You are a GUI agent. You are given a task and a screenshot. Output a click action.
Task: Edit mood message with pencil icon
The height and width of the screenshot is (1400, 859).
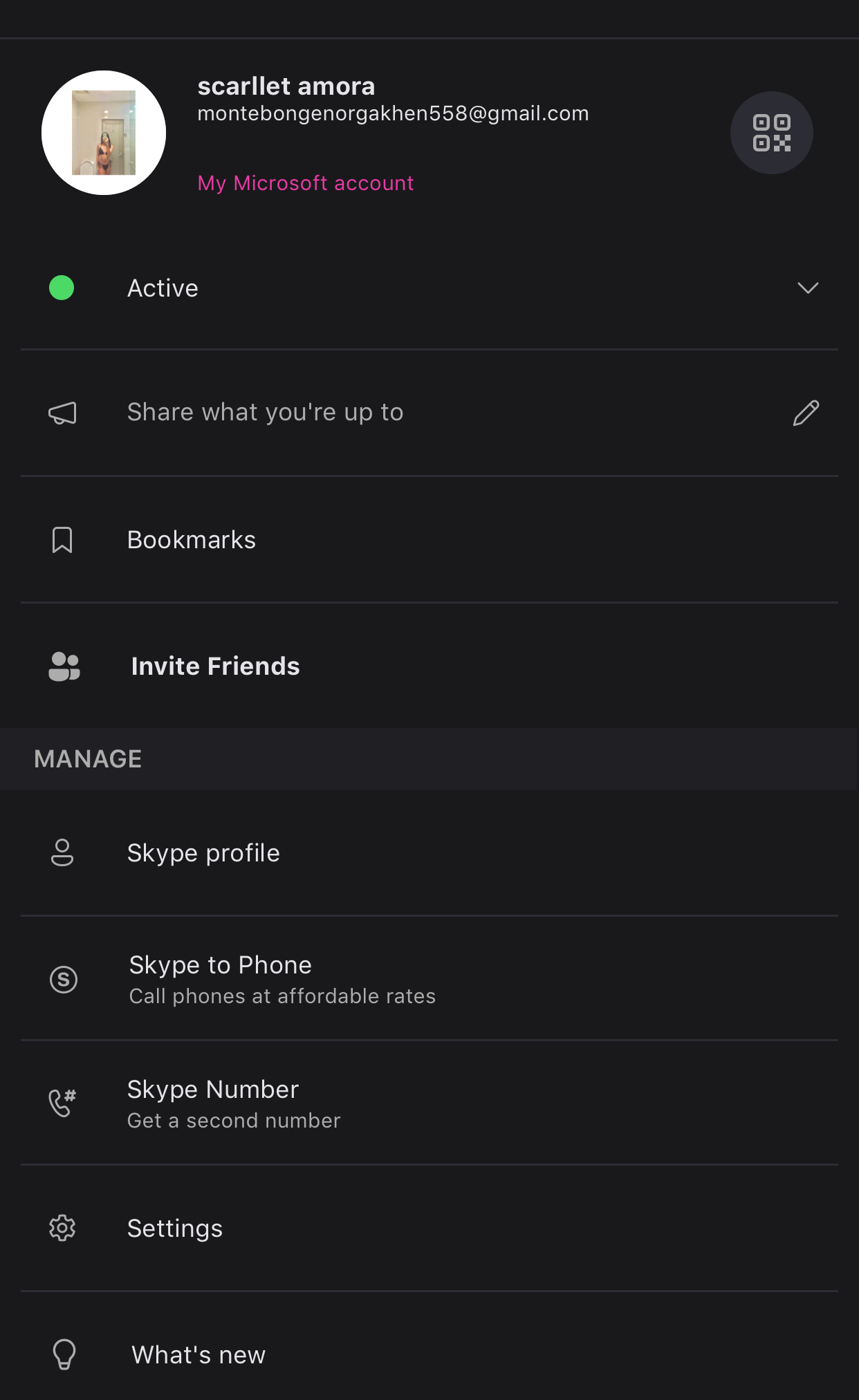(x=806, y=413)
